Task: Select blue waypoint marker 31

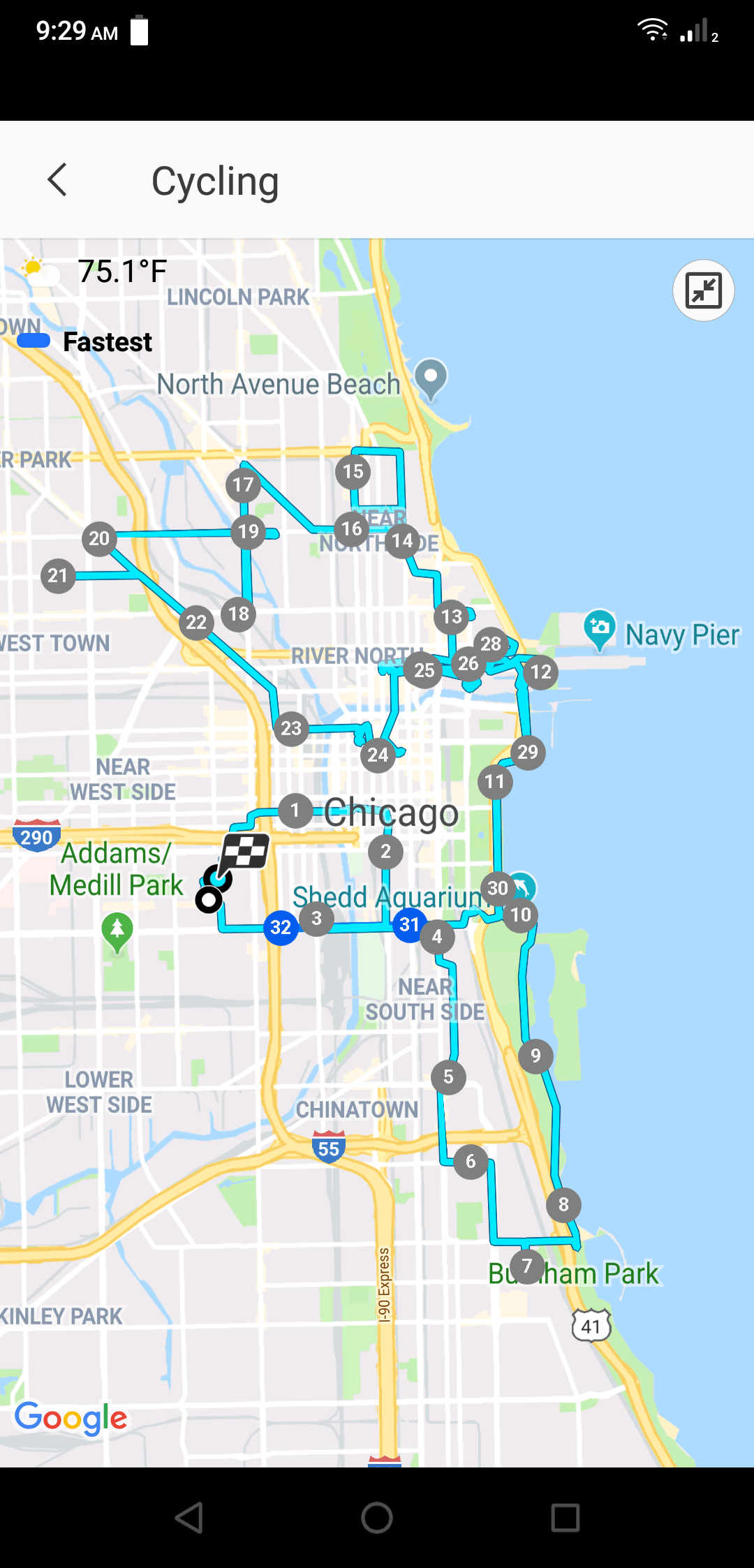Action: click(x=409, y=924)
